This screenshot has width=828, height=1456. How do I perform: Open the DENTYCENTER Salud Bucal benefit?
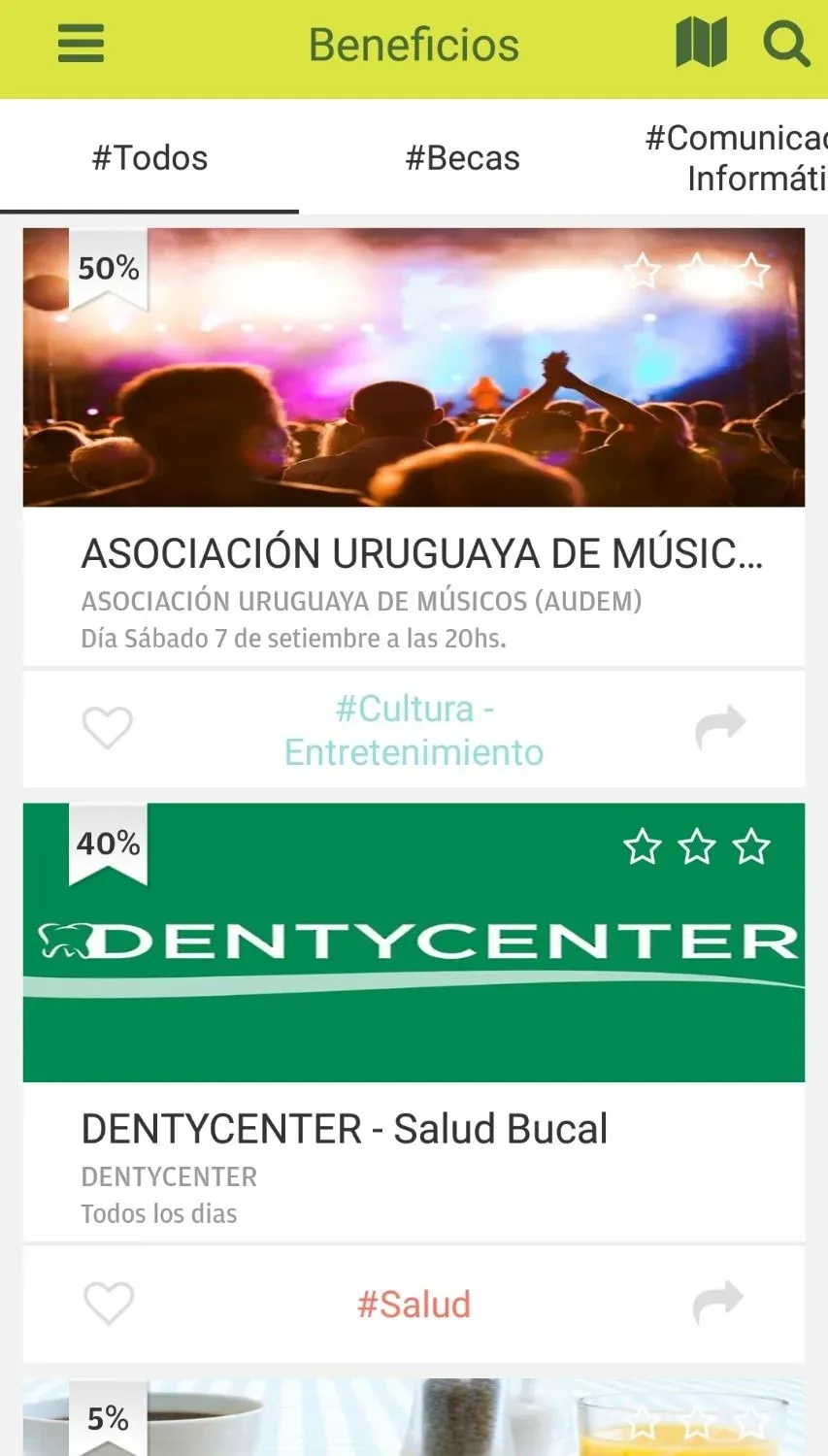pyautogui.click(x=414, y=1129)
